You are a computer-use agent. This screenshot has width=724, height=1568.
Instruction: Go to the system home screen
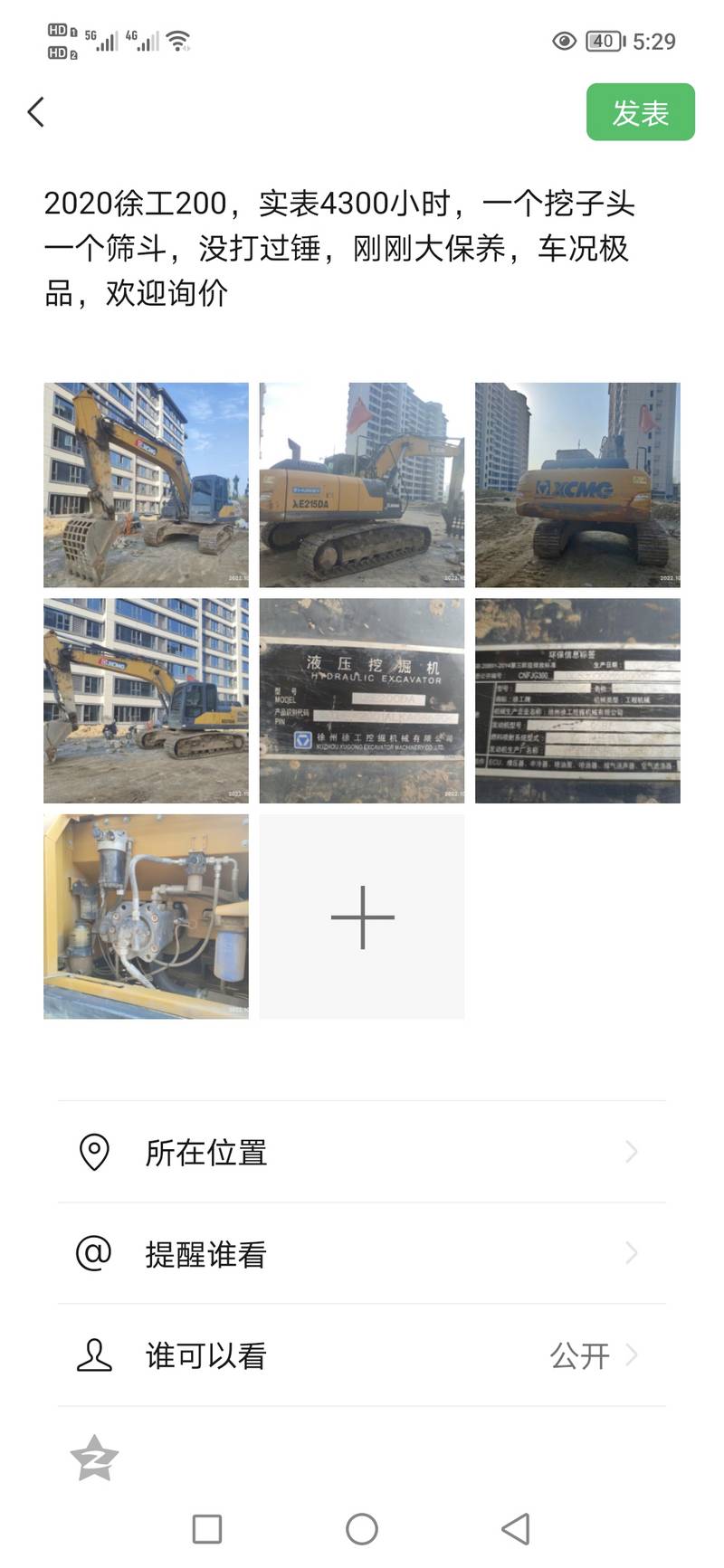[x=361, y=1529]
